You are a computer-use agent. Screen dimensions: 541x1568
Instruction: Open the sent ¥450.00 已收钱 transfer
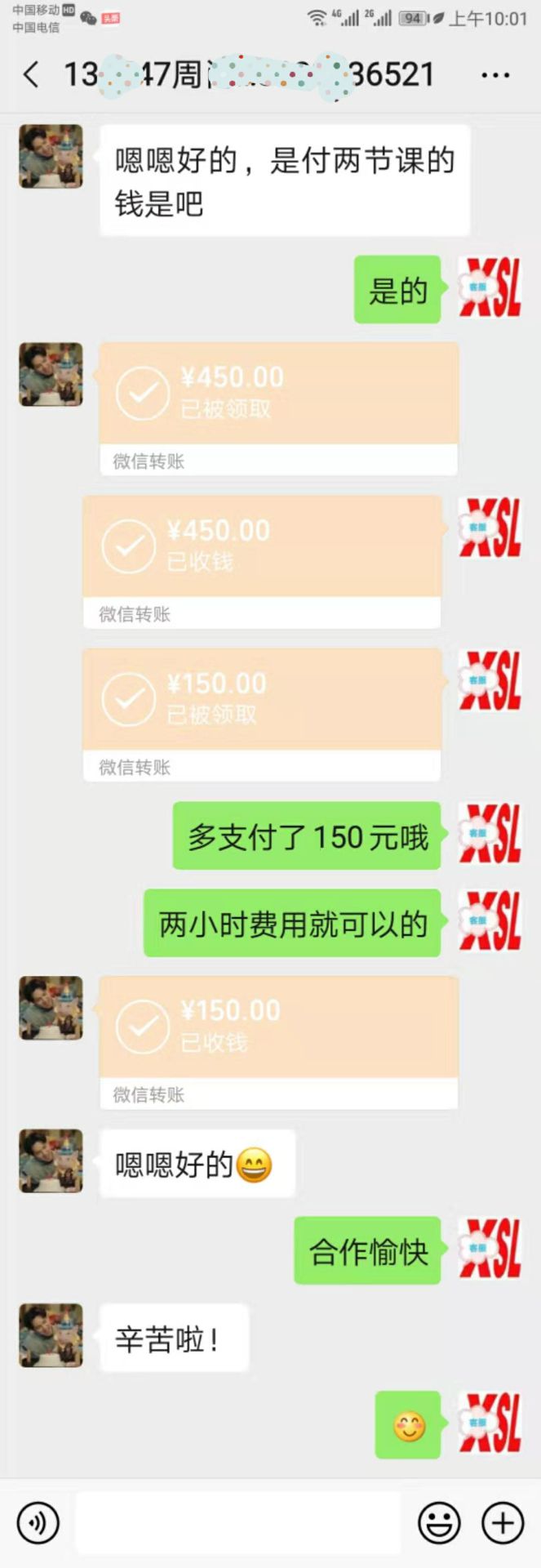point(261,561)
